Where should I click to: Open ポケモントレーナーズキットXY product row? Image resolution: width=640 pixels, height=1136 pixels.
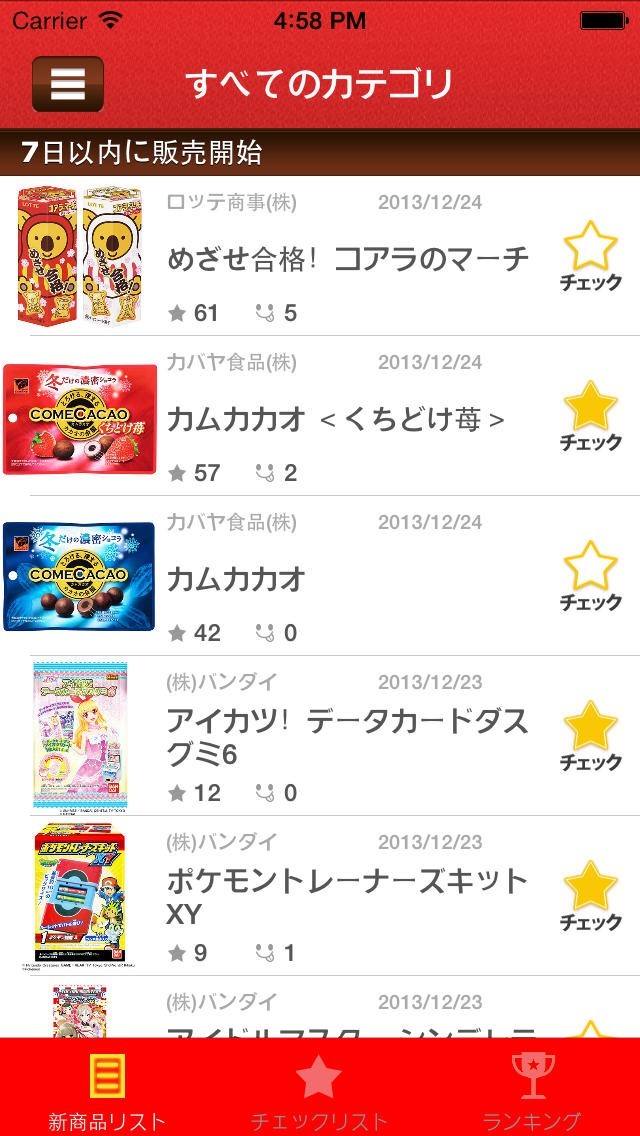pyautogui.click(x=347, y=897)
